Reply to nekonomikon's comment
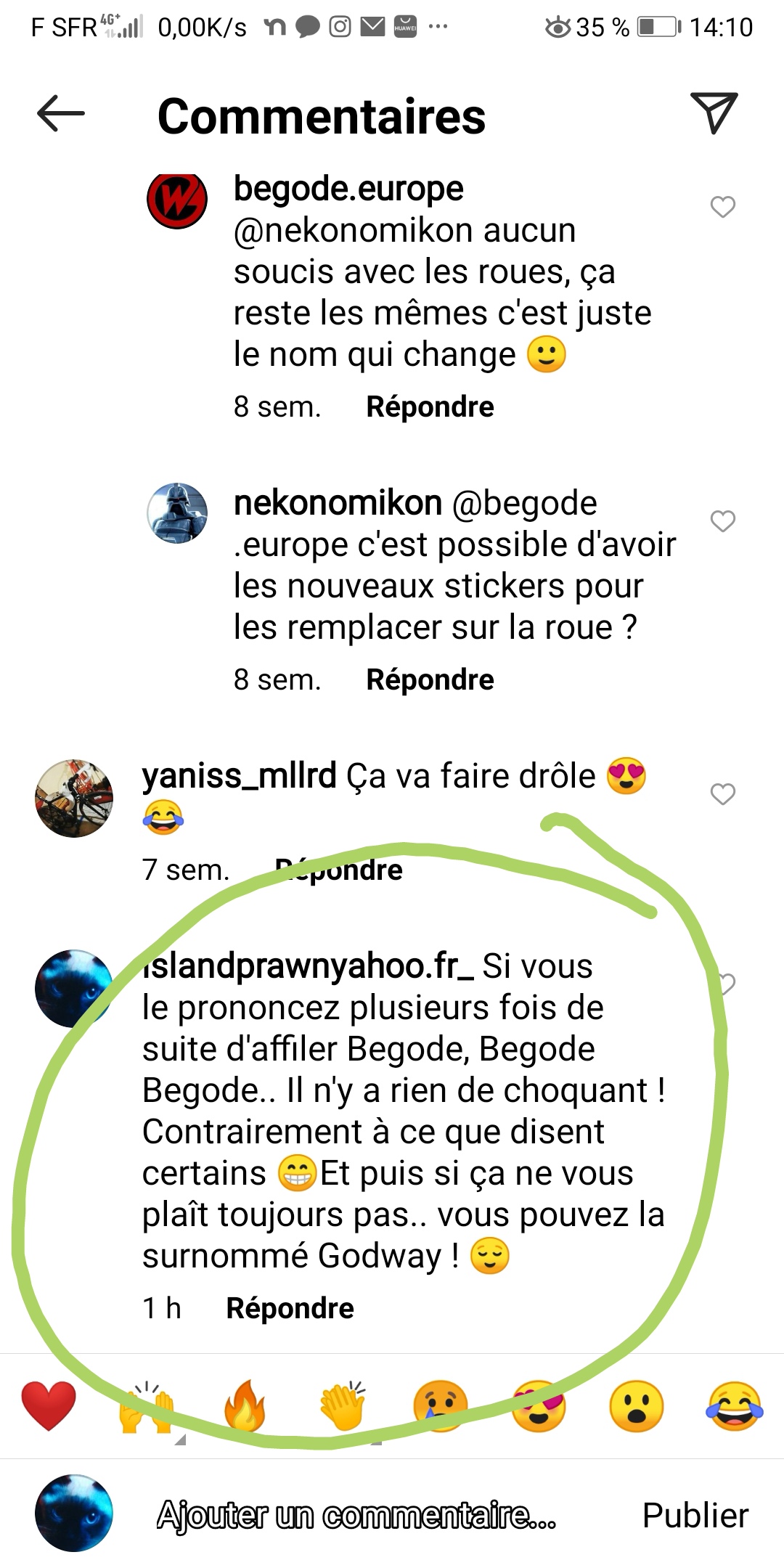784x1568 pixels. point(430,679)
